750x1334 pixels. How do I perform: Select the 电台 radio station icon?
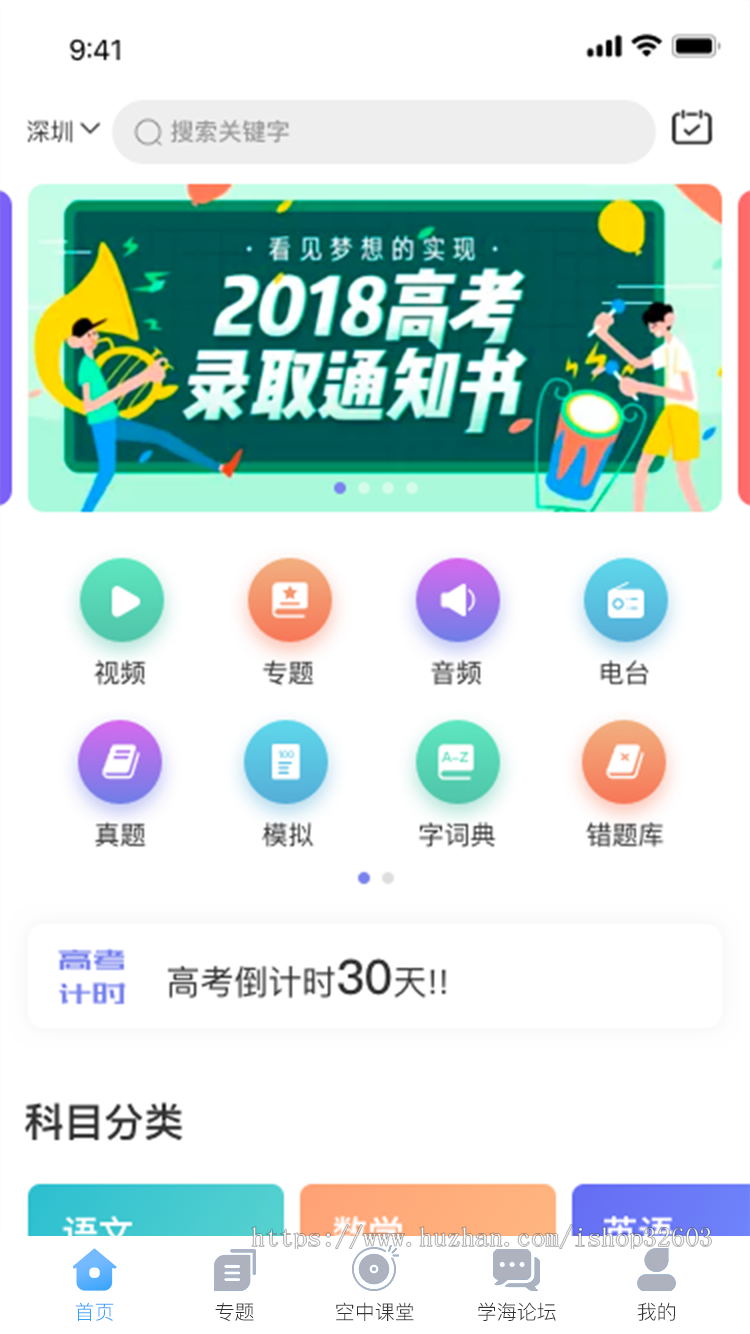[625, 599]
